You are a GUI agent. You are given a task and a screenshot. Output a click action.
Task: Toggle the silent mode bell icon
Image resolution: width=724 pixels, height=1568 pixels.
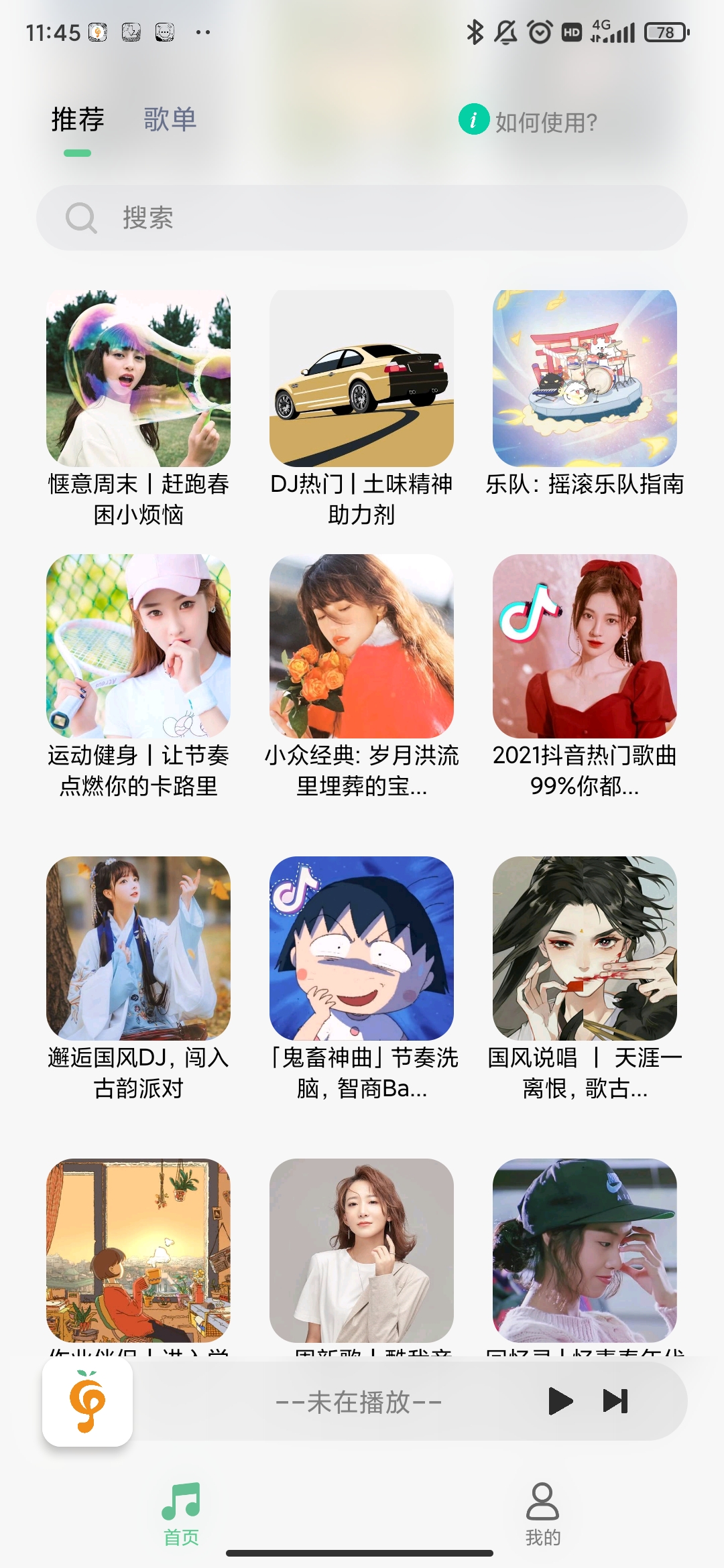click(506, 31)
